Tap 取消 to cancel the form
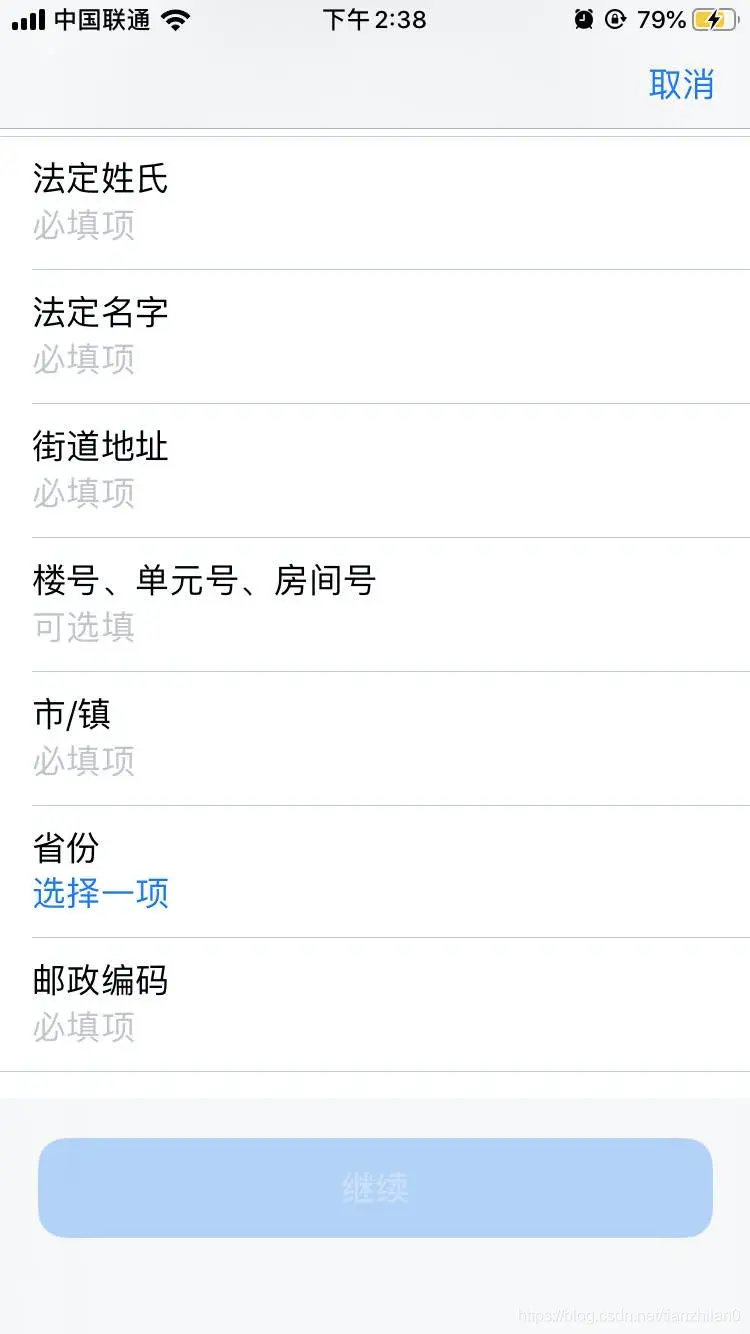750x1334 pixels. [681, 85]
